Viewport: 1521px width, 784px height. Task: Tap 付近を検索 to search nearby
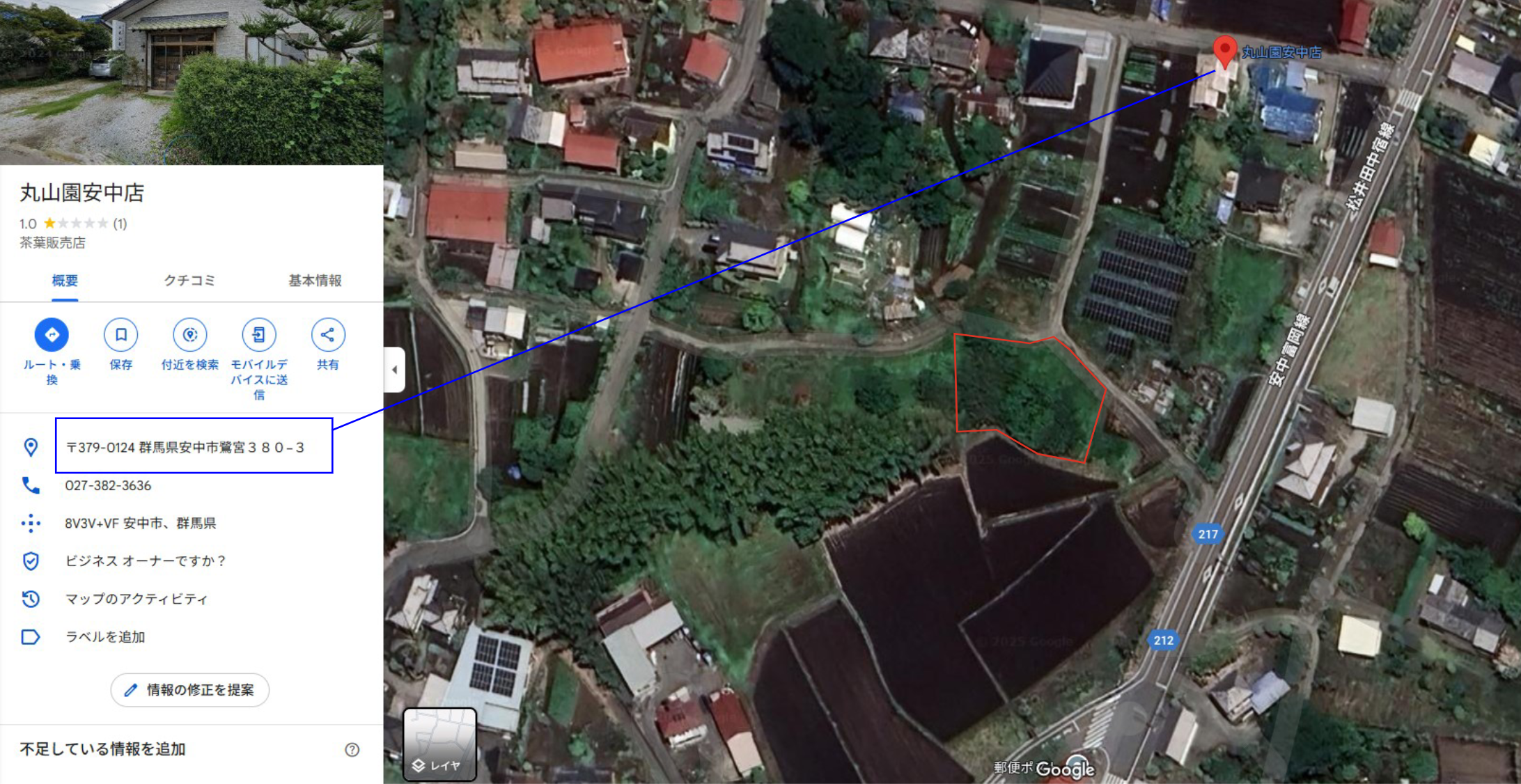pyautogui.click(x=189, y=336)
